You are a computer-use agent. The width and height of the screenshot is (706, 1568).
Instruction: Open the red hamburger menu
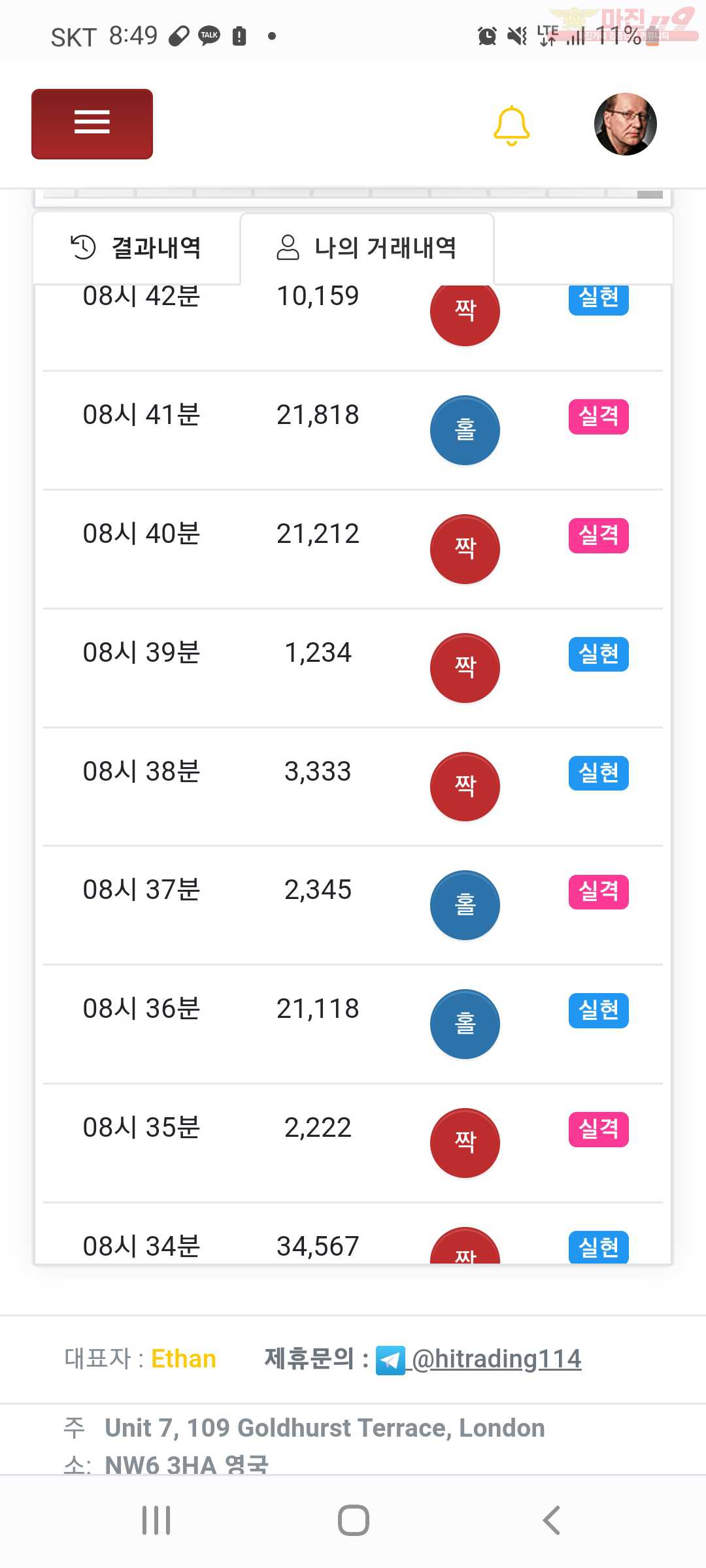click(x=92, y=124)
